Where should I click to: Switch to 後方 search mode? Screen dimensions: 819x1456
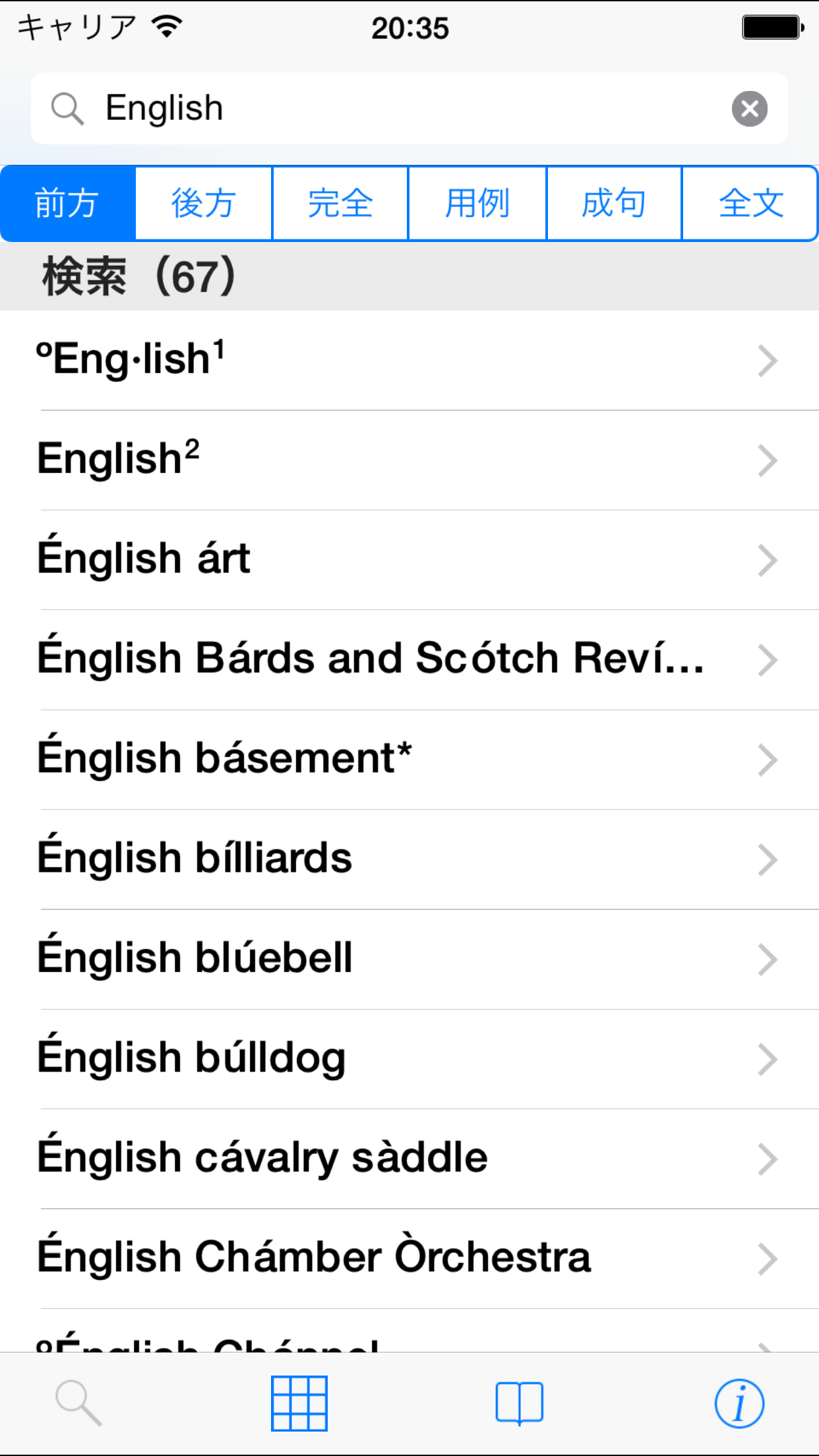click(204, 203)
